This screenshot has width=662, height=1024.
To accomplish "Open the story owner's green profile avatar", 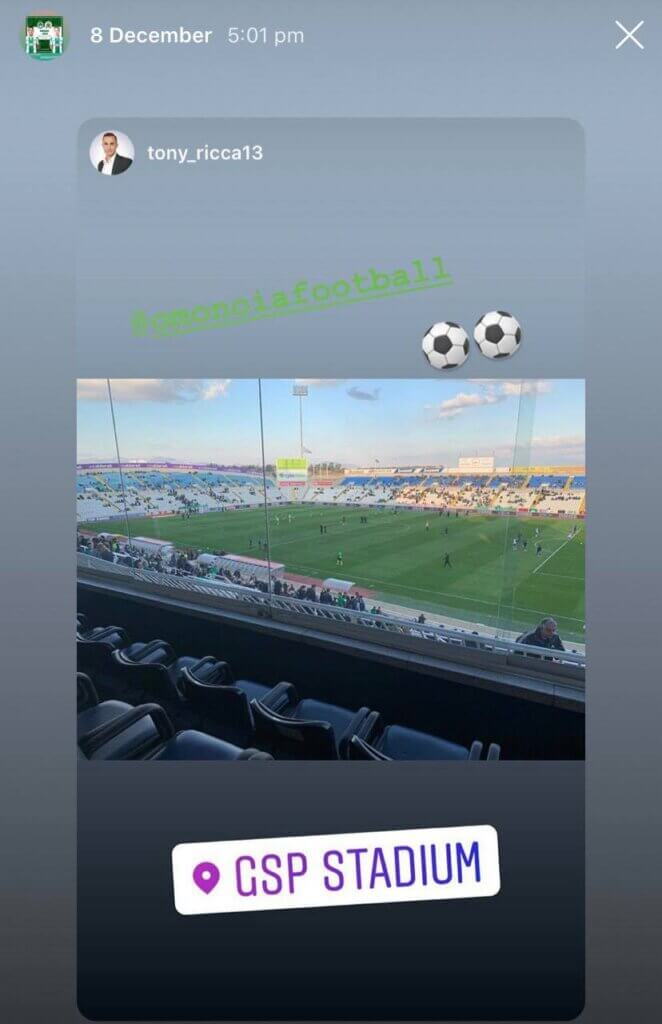I will coord(45,36).
